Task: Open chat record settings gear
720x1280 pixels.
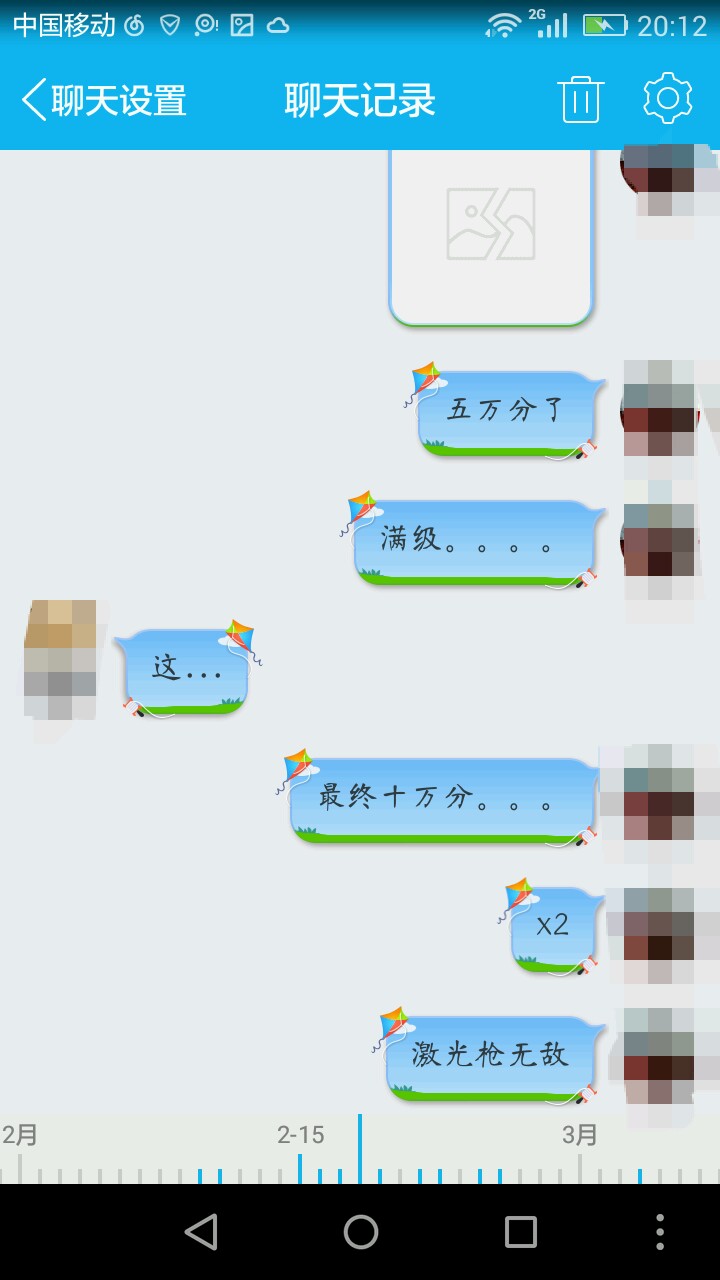Action: click(x=668, y=99)
